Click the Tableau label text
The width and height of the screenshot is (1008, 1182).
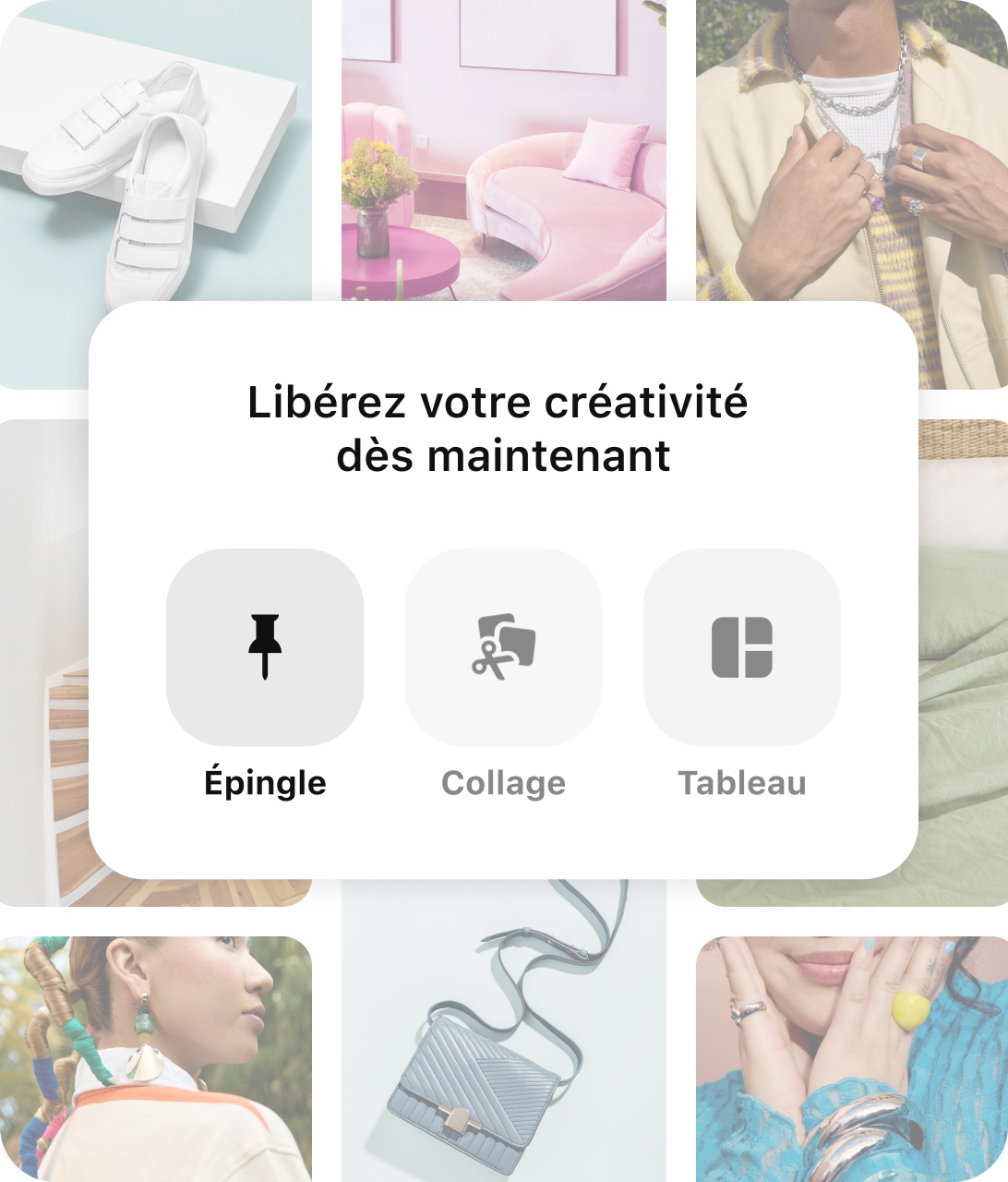pos(741,783)
